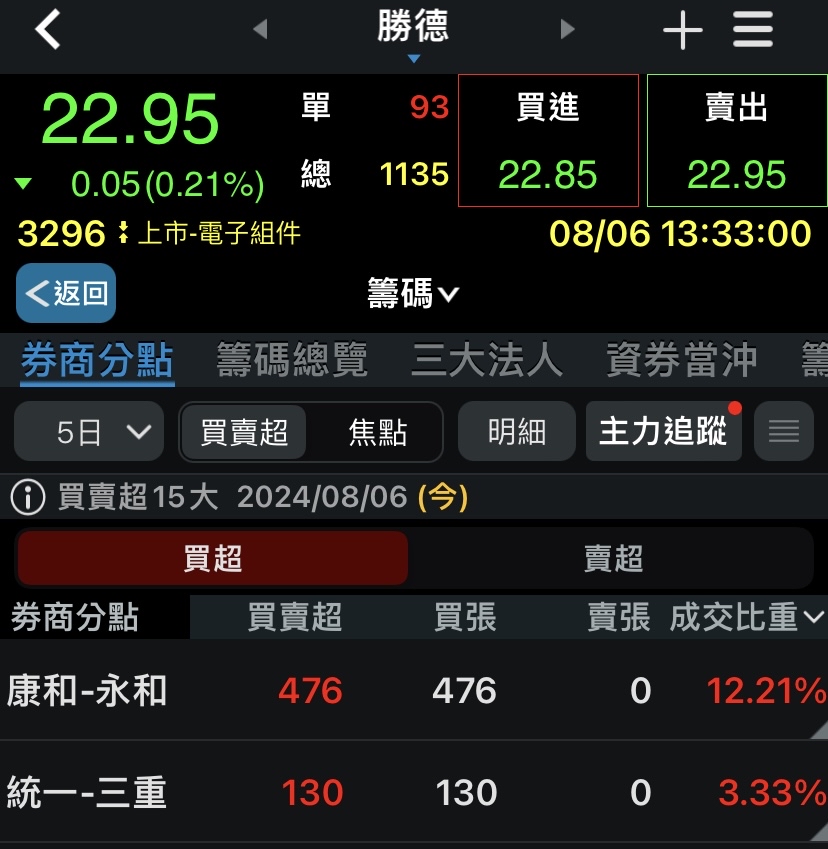Switch to the 籌碼總覽 tab
Viewport: 828px width, 849px height.
pyautogui.click(x=292, y=361)
